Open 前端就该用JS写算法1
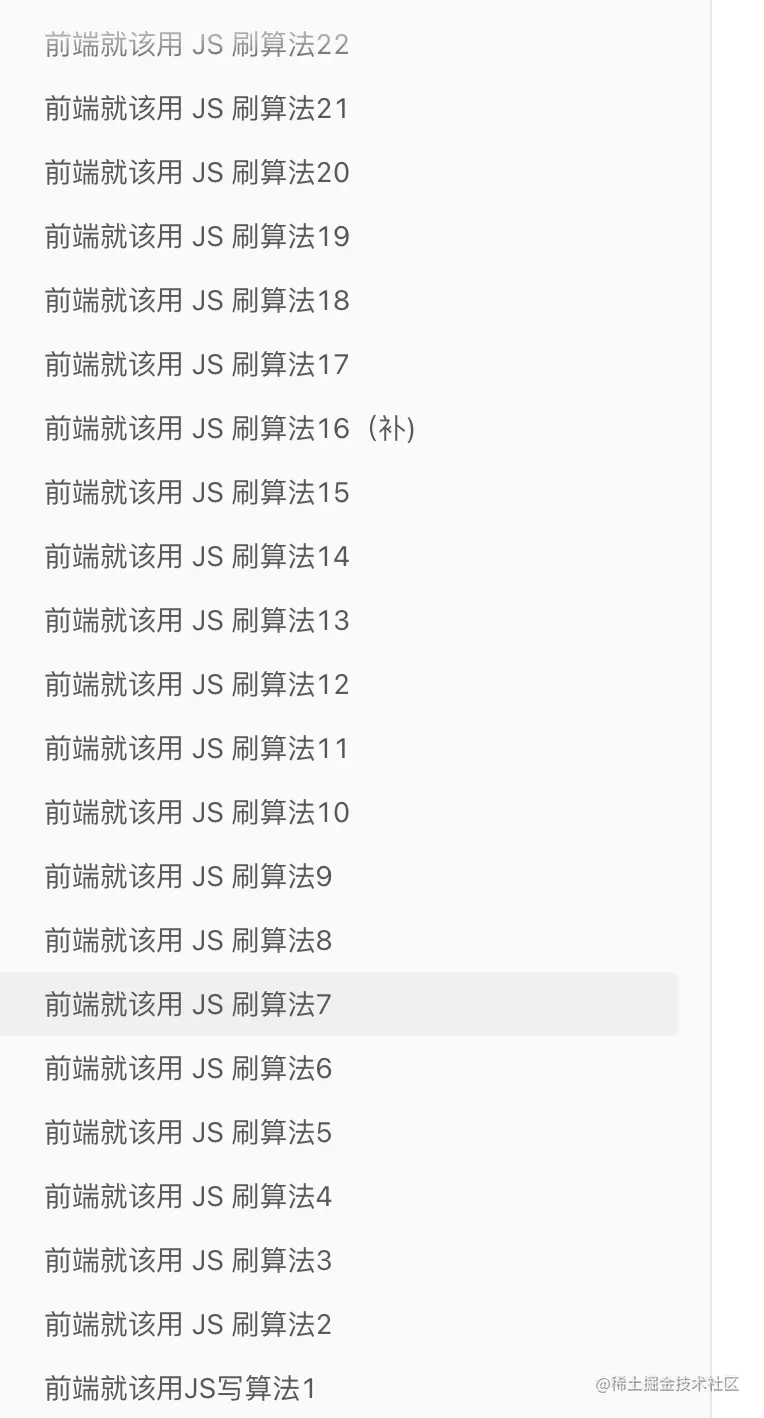The width and height of the screenshot is (764, 1418). coord(180,1388)
